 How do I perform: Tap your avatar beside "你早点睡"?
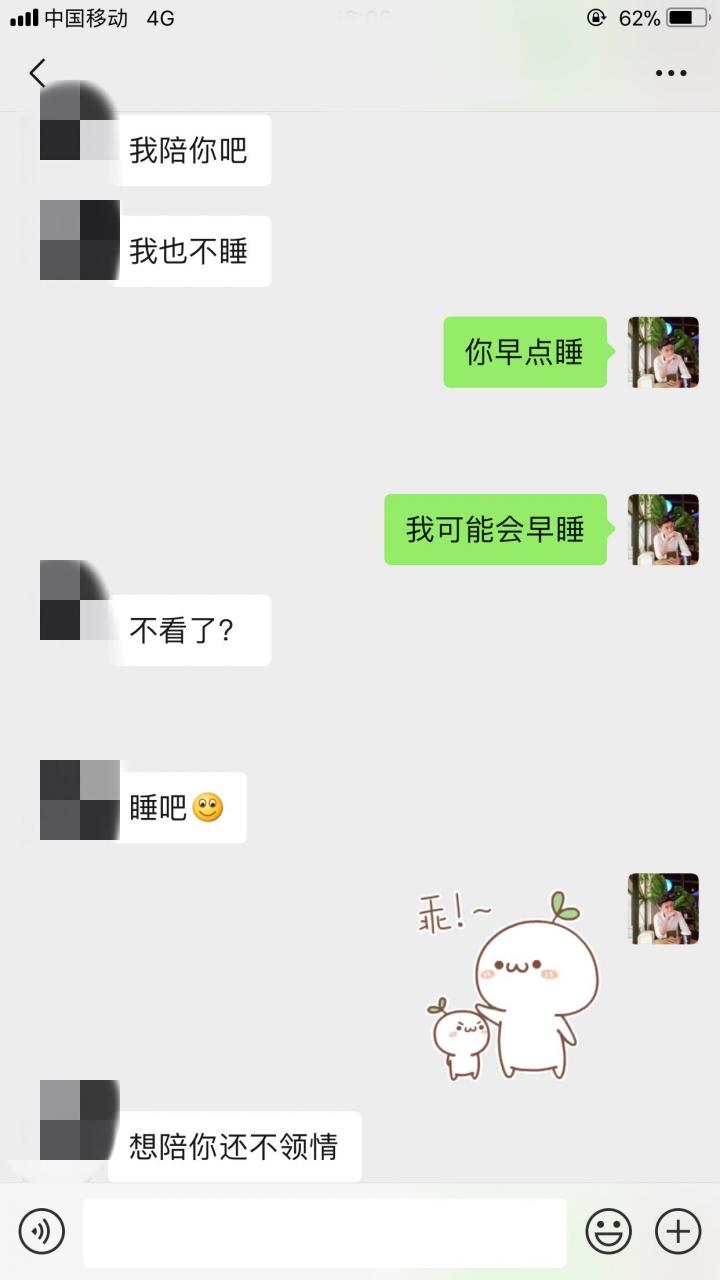661,352
